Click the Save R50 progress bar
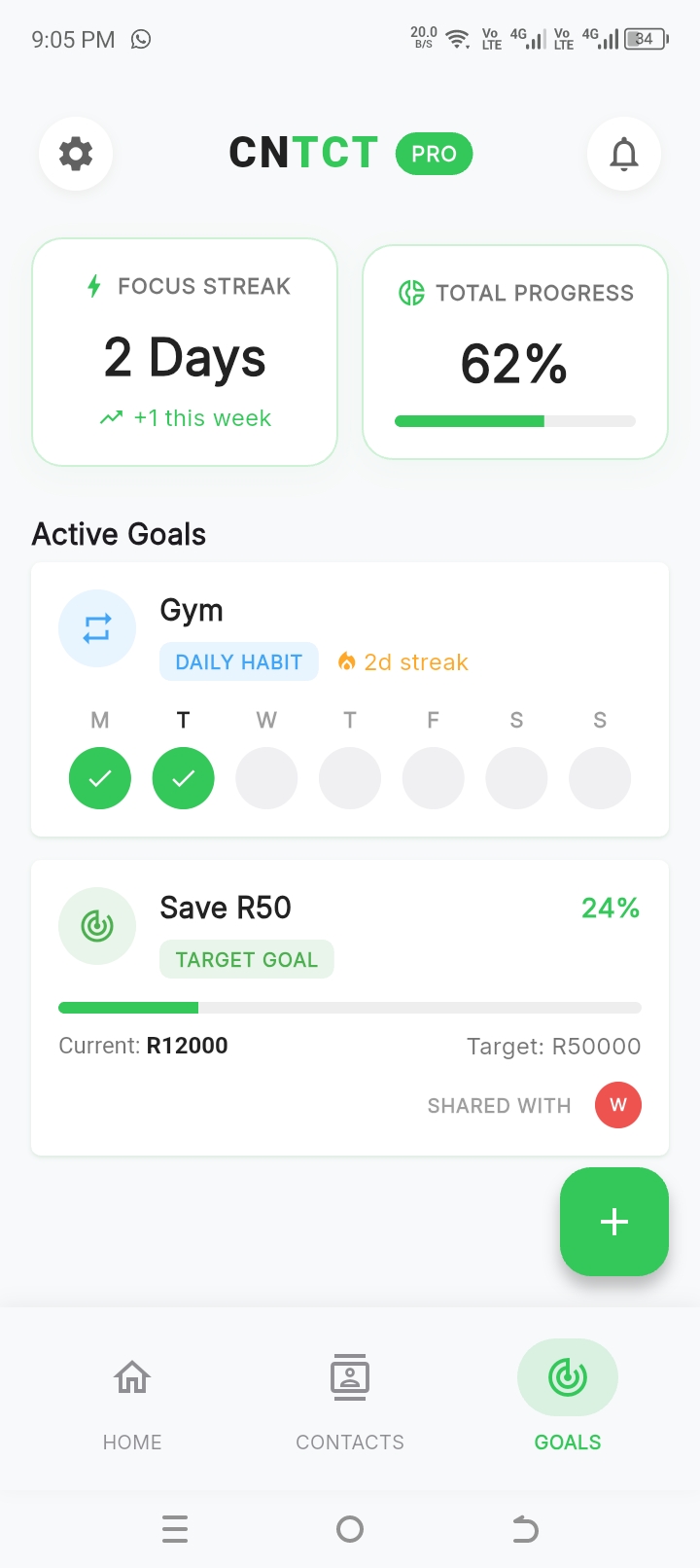The height and width of the screenshot is (1568, 700). pos(350,1008)
